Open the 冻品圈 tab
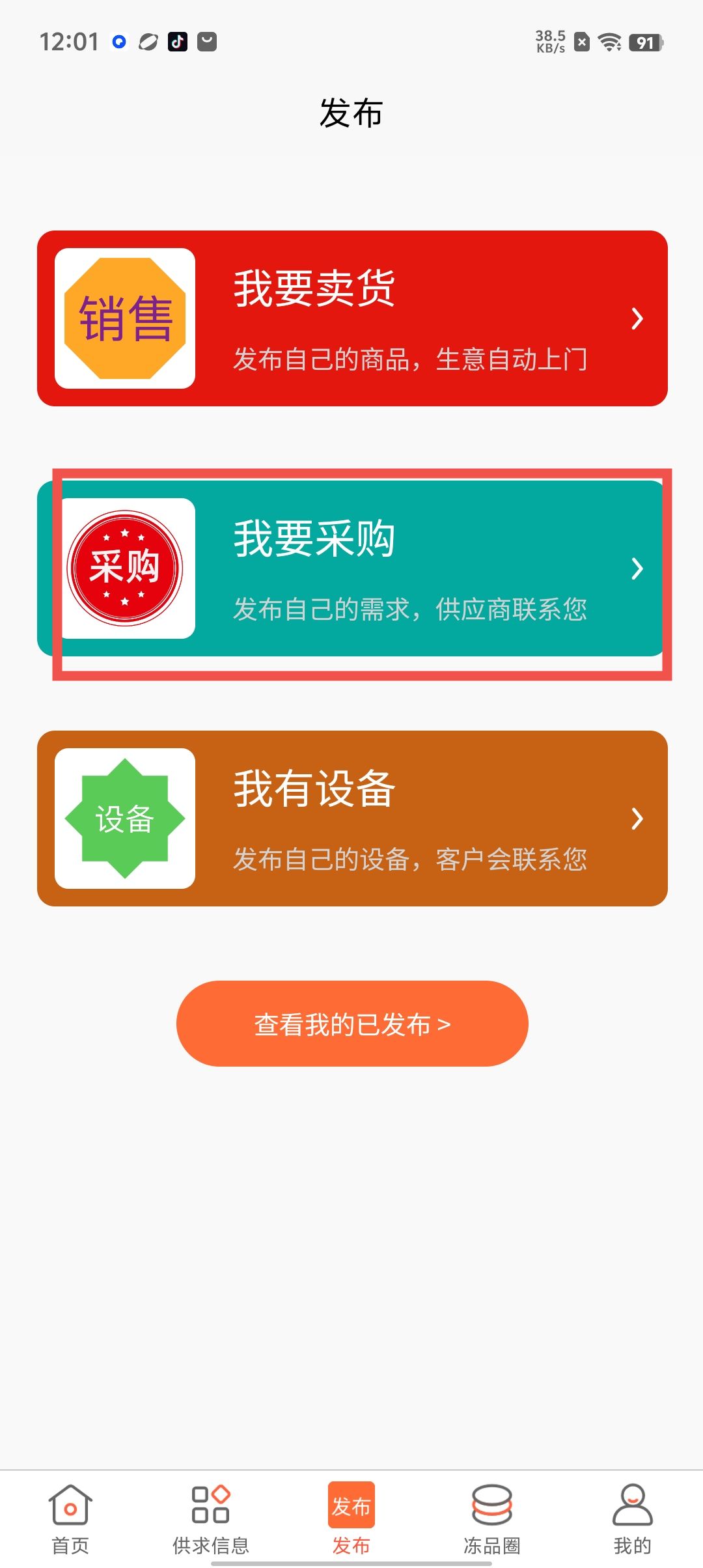 coord(492,1519)
